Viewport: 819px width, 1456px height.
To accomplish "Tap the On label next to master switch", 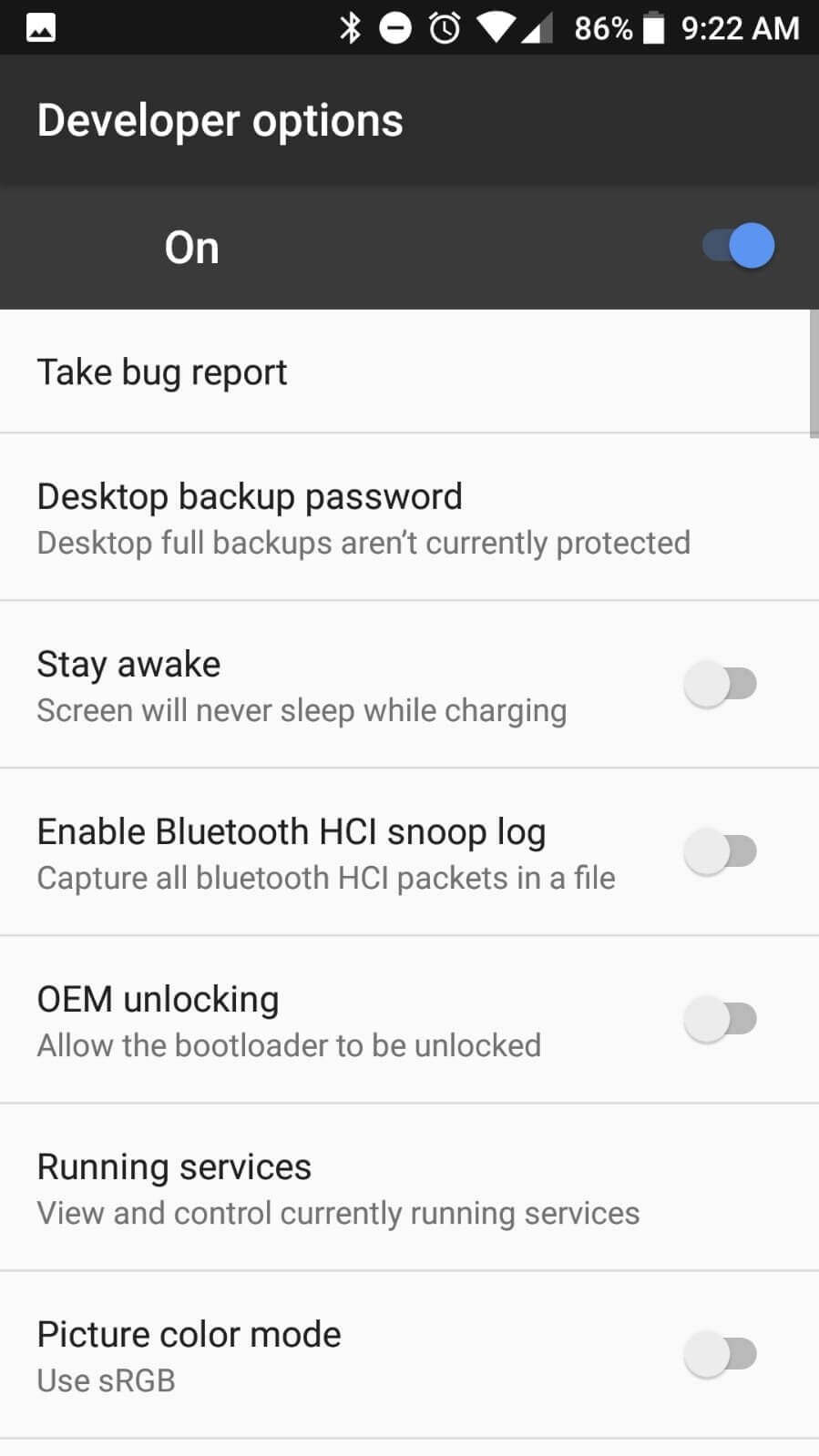I will [190, 247].
